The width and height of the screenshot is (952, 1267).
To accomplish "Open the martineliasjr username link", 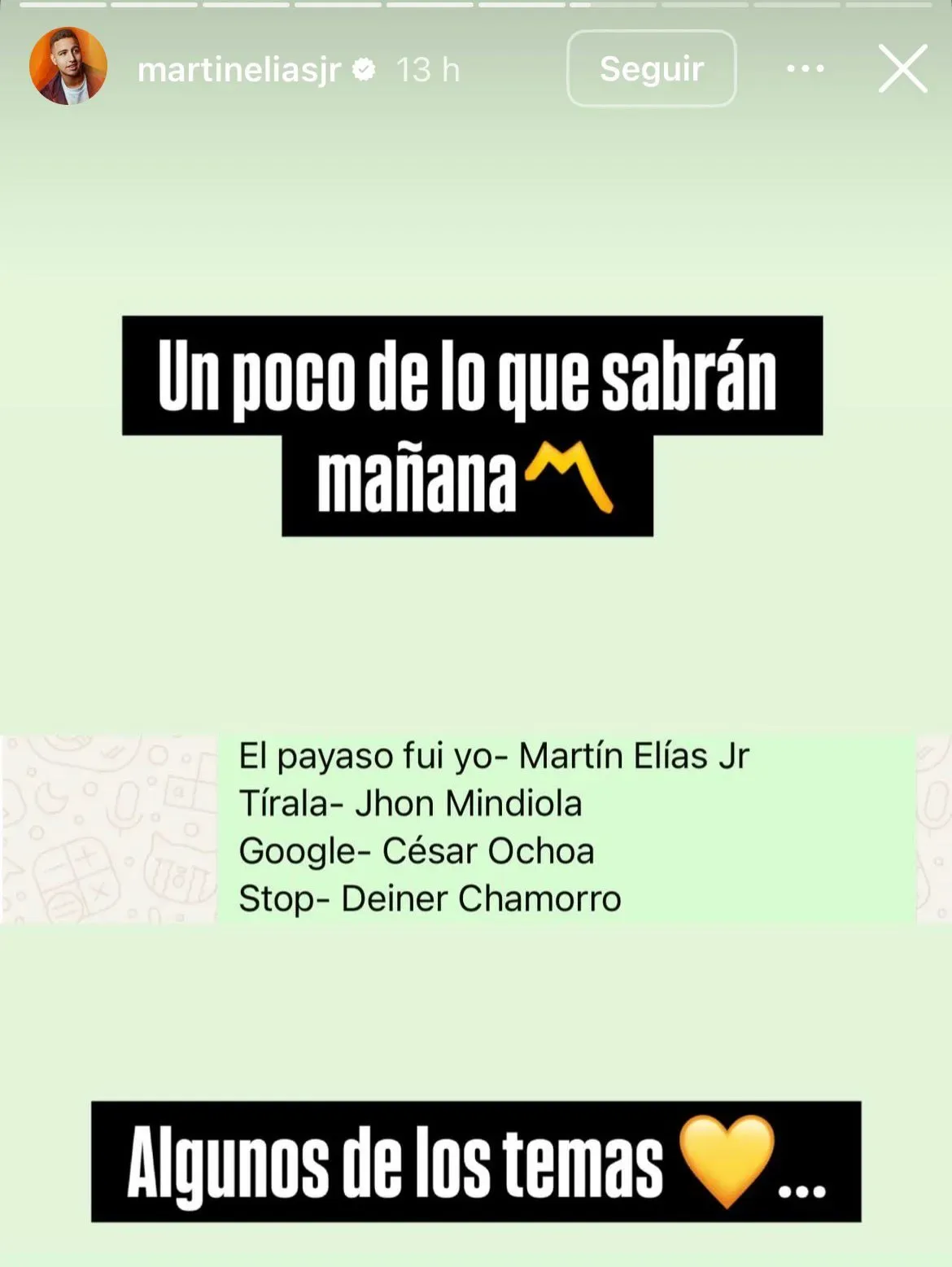I will 238,70.
